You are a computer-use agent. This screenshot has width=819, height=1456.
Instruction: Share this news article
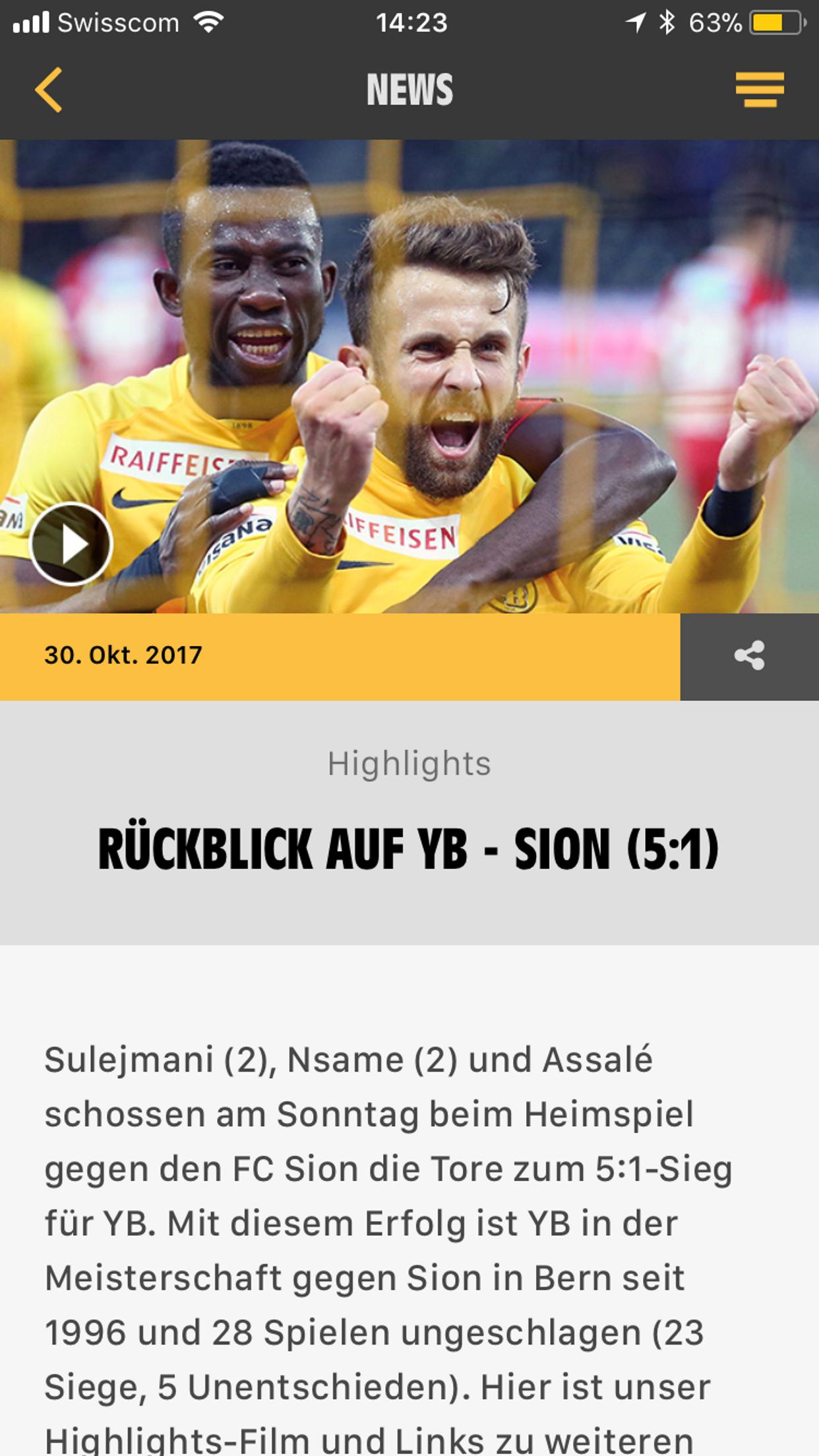(x=749, y=656)
